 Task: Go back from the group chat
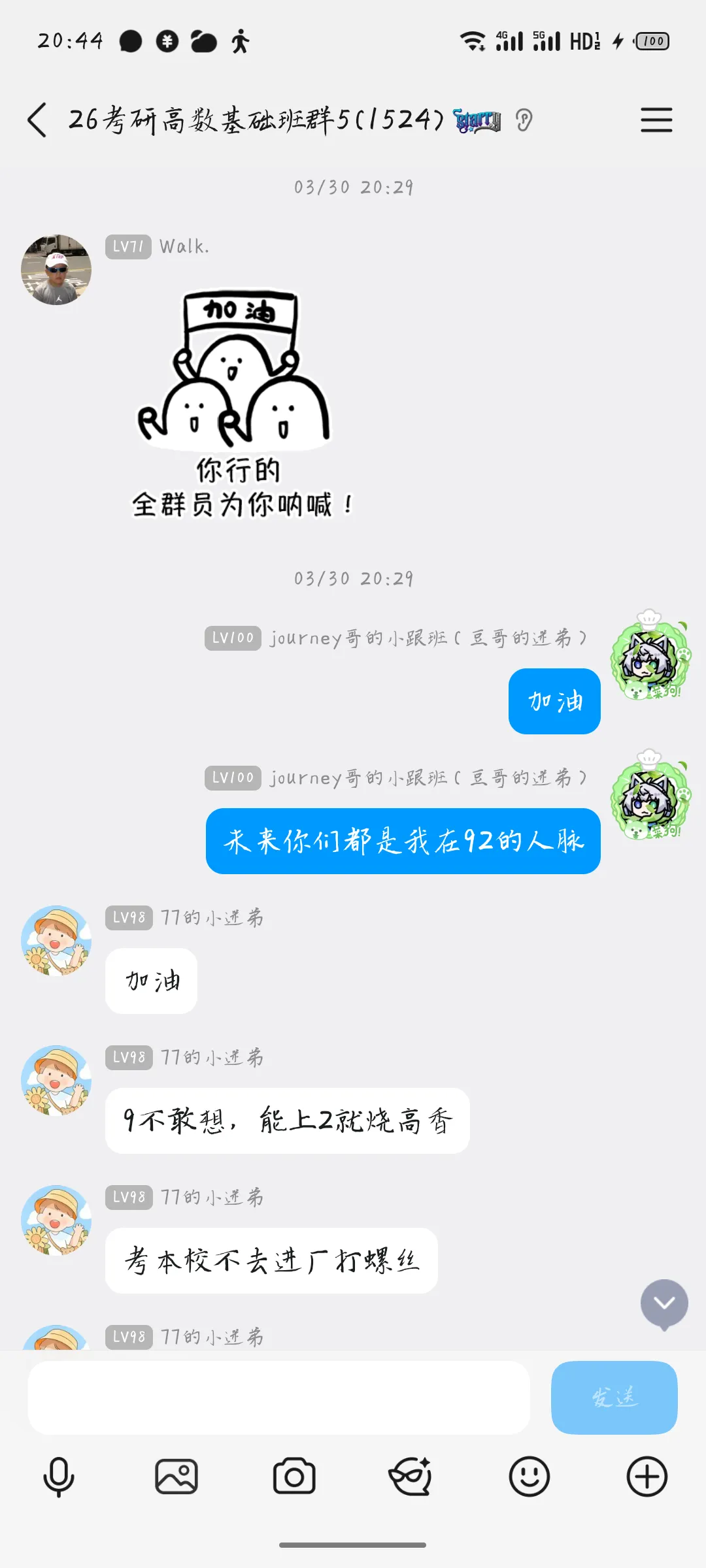(x=38, y=120)
